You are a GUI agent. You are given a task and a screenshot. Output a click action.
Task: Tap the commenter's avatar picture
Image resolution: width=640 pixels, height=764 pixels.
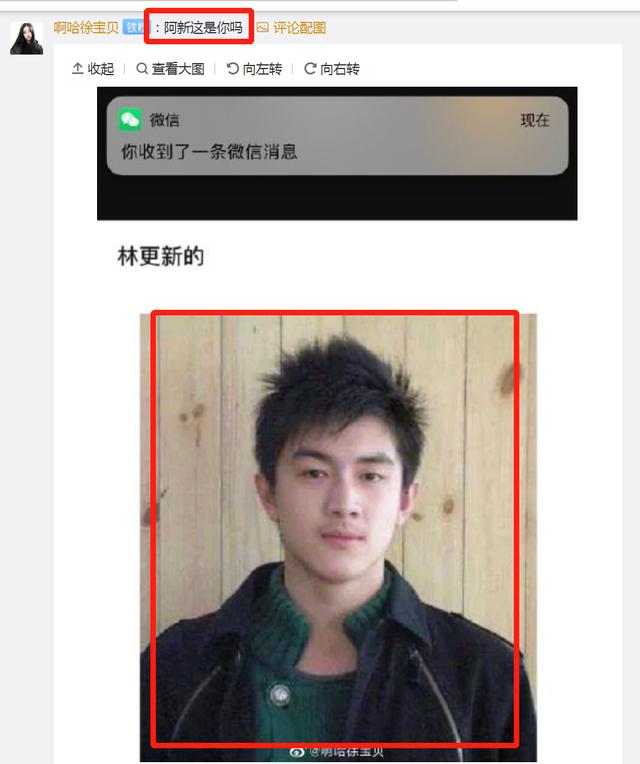[x=26, y=37]
